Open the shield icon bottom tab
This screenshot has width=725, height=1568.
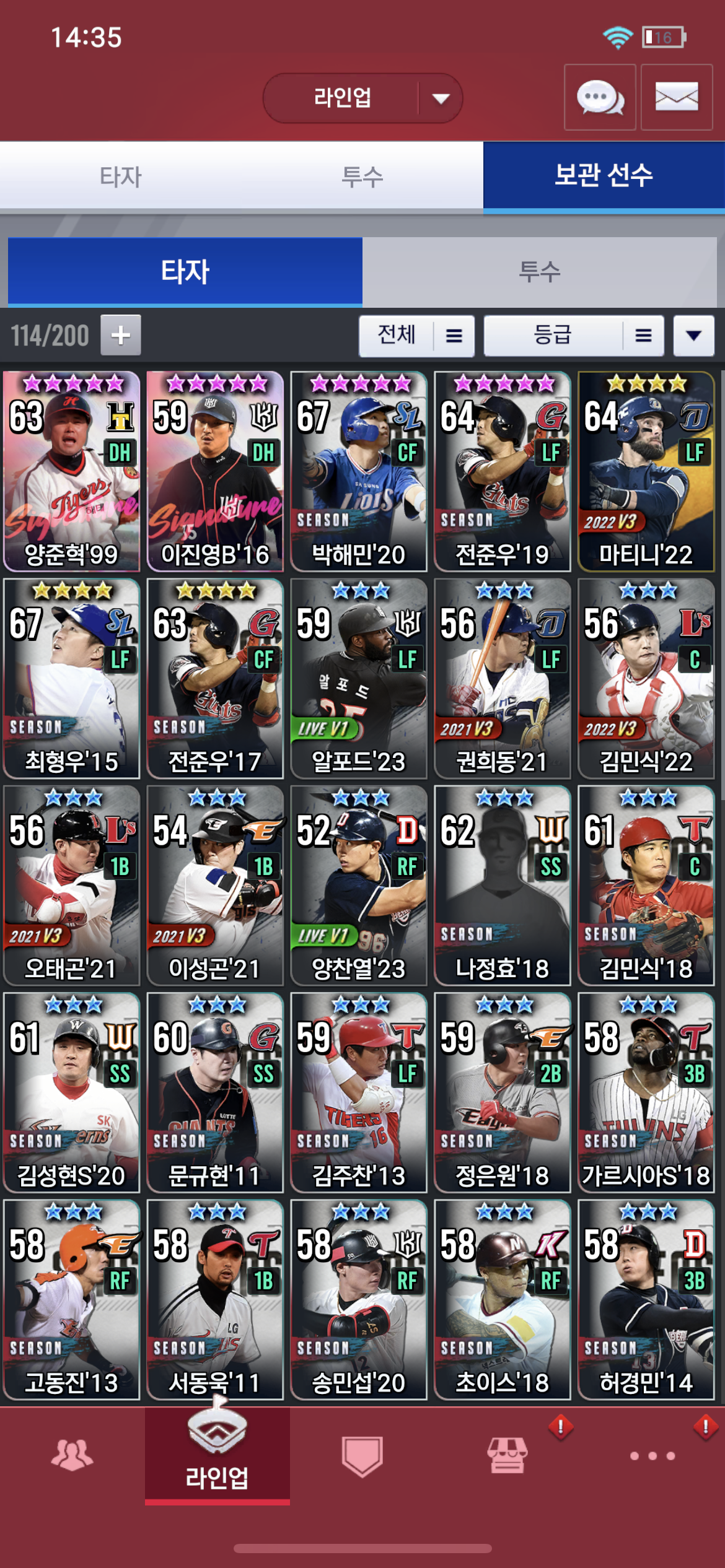coord(362,1456)
